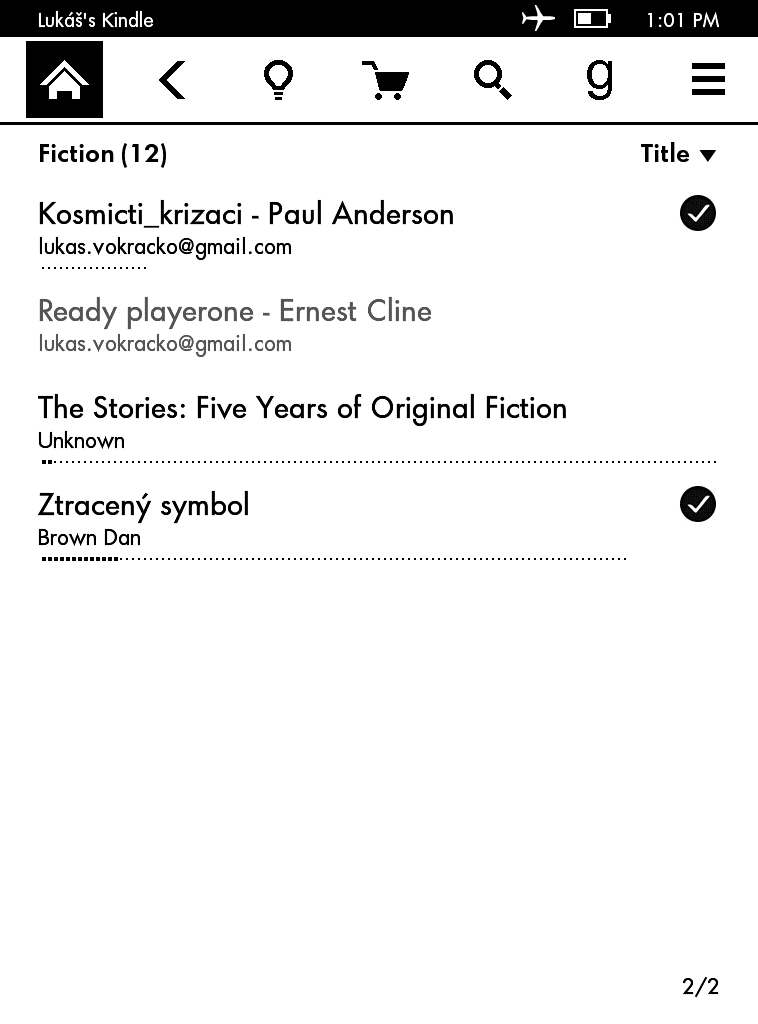Viewport: 758px width, 1024px height.
Task: Open the search magnifier
Action: click(x=492, y=80)
